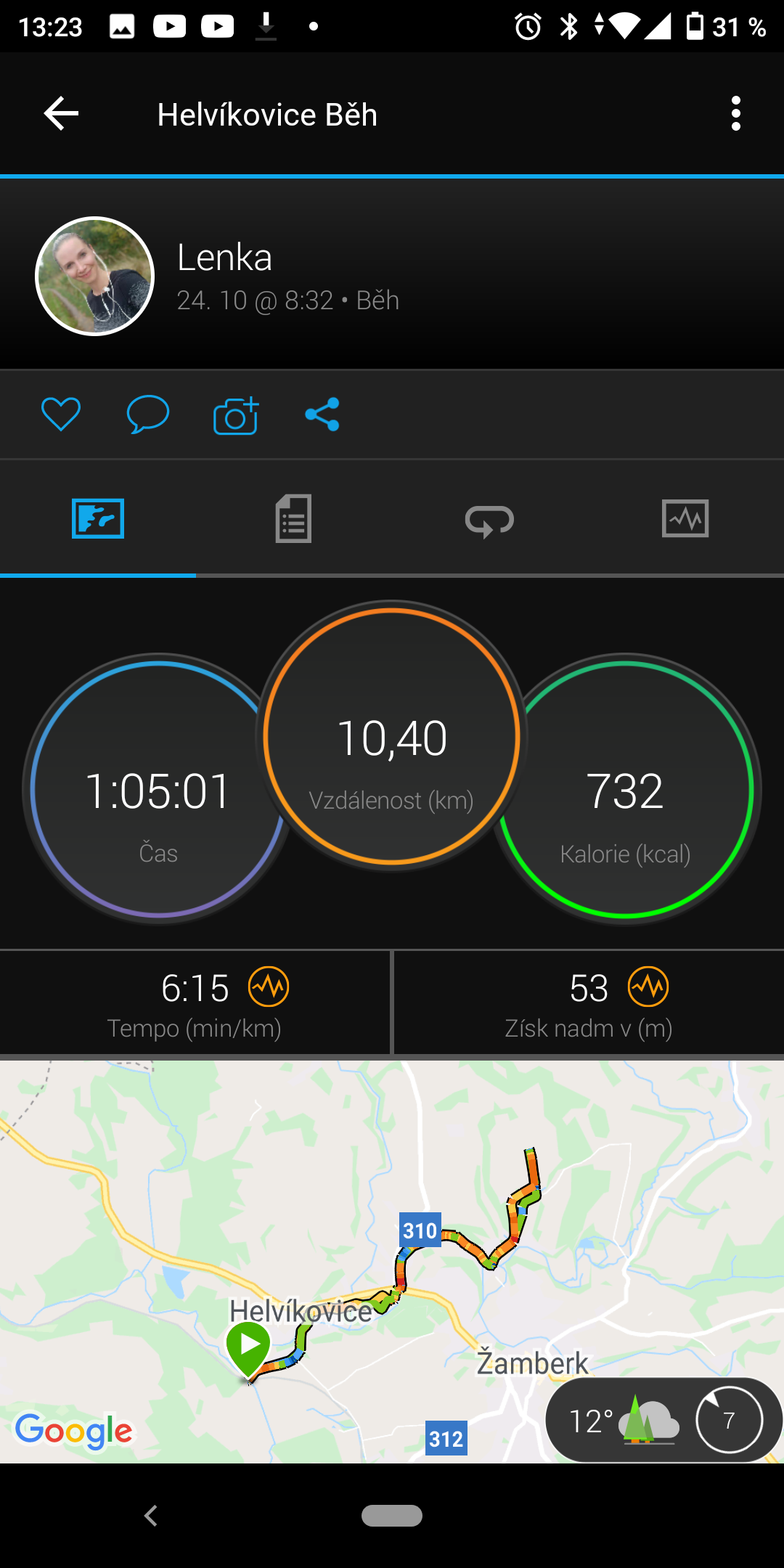Tap the system home pill

click(392, 1516)
